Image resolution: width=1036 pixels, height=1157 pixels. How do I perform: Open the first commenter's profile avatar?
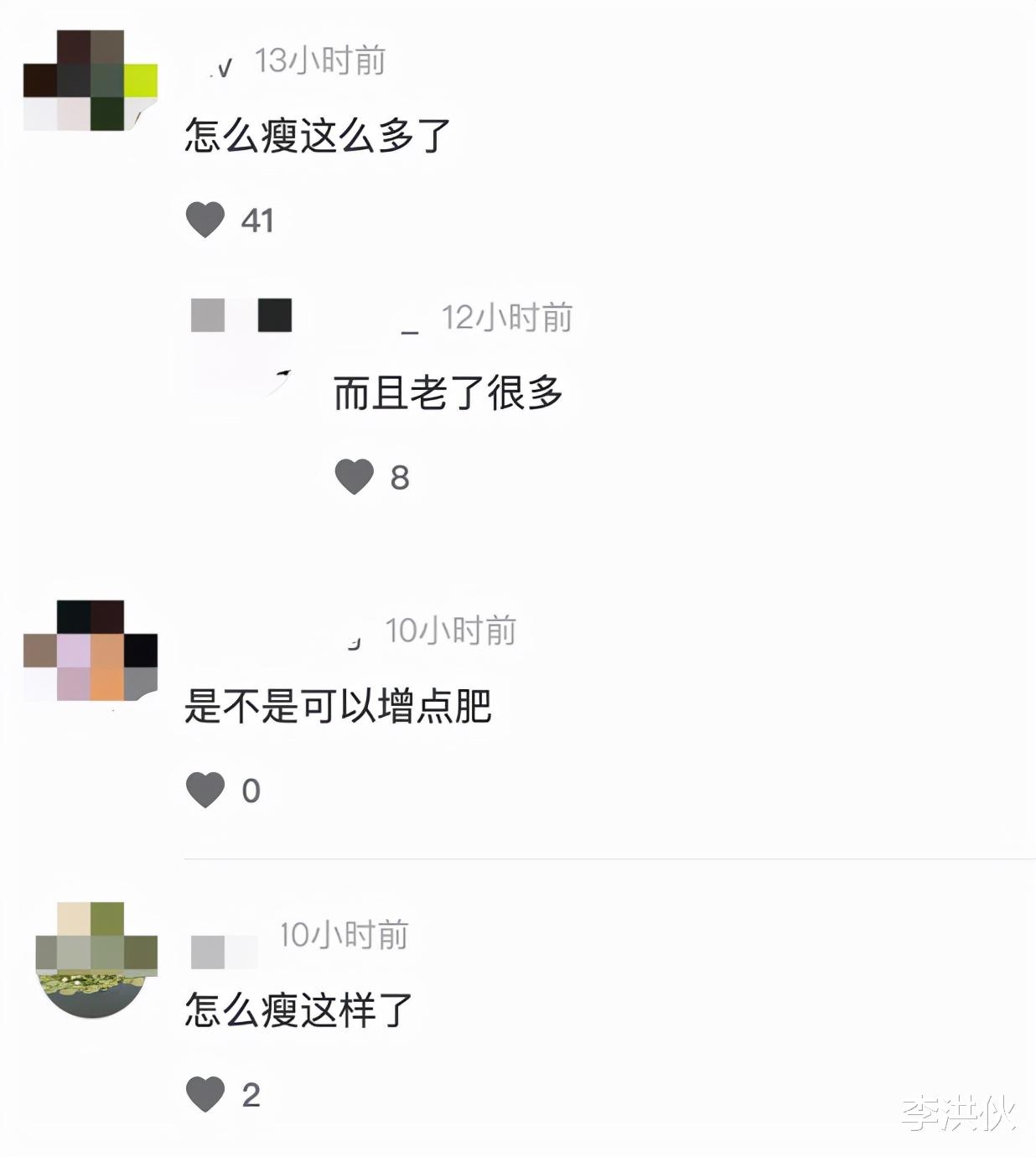point(88,80)
